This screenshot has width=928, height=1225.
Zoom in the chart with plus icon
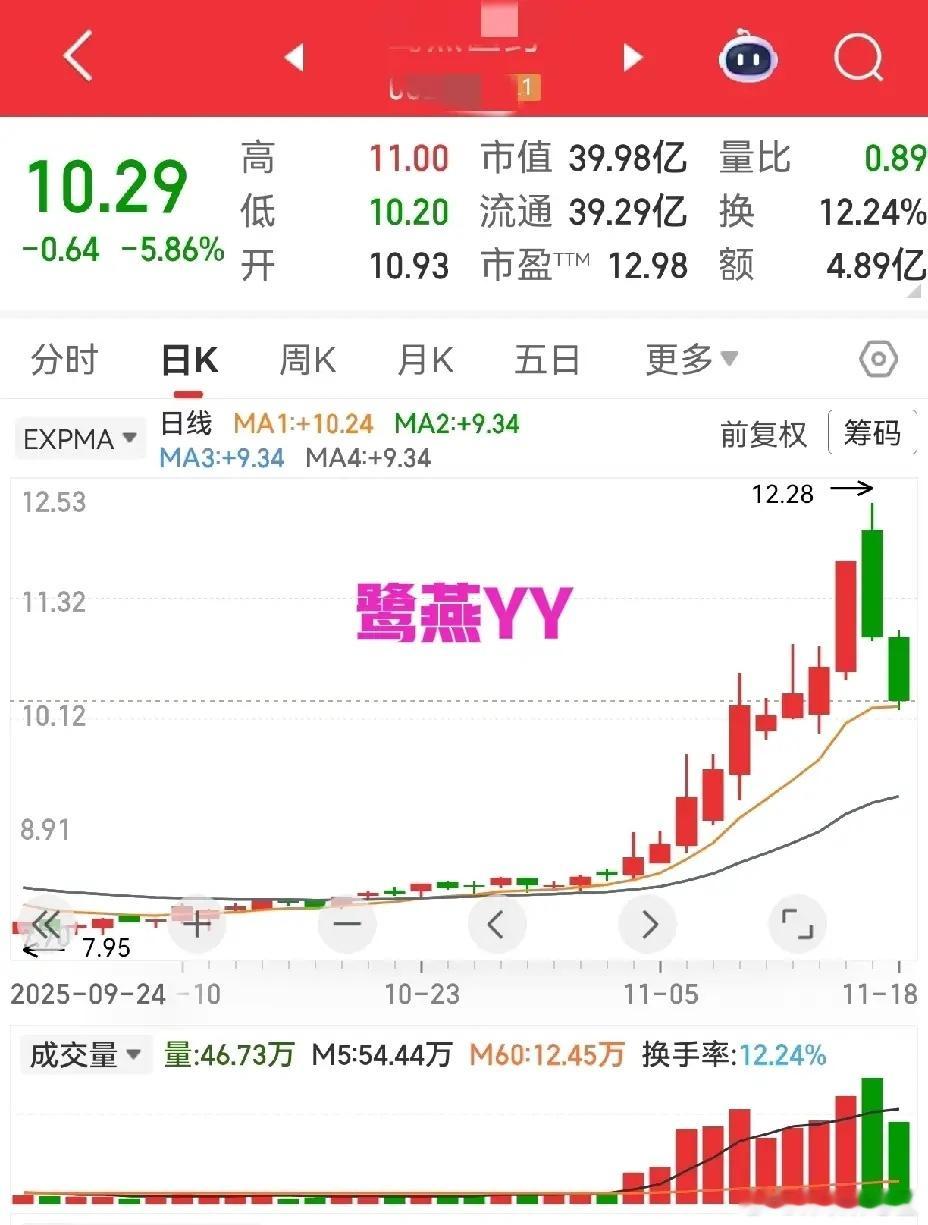pyautogui.click(x=197, y=923)
